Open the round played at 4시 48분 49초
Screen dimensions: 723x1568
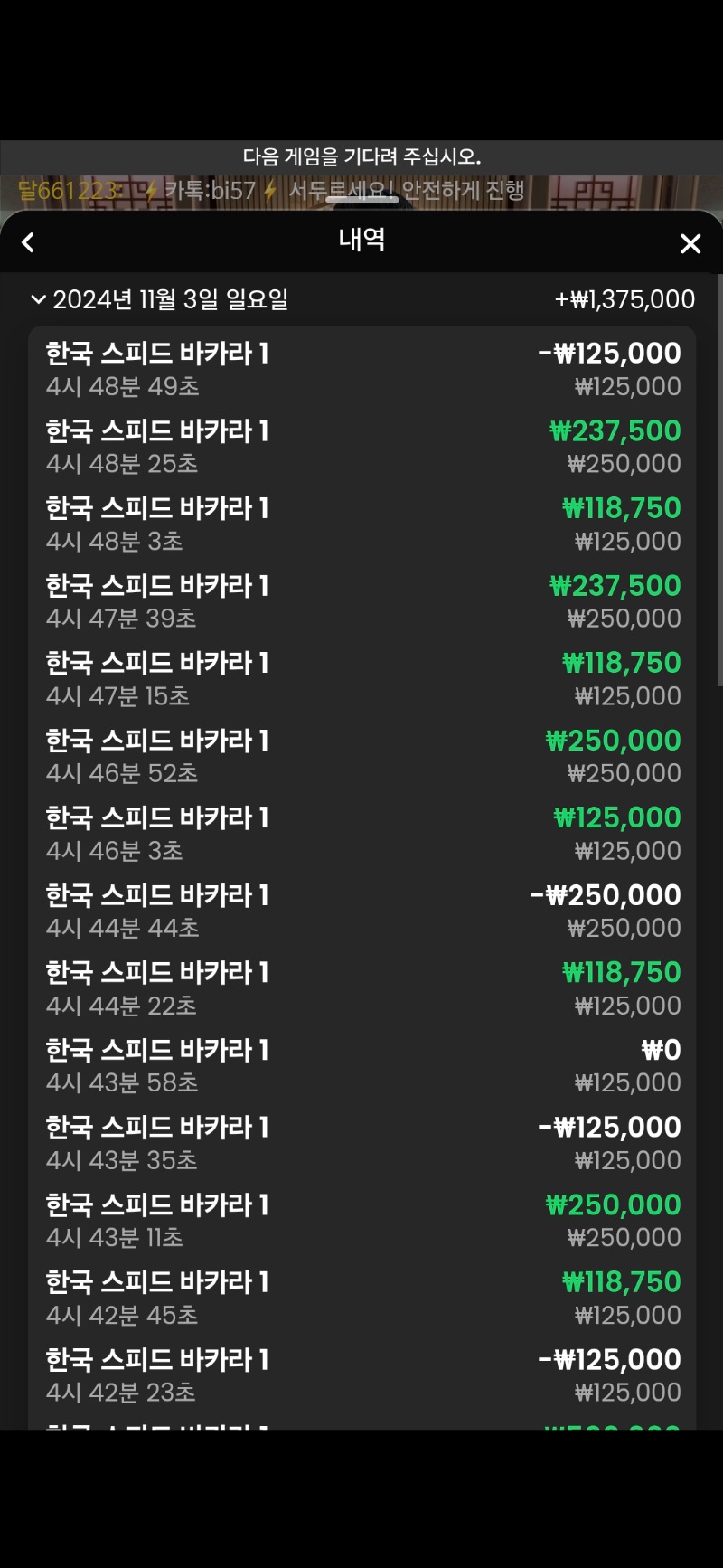tap(361, 369)
